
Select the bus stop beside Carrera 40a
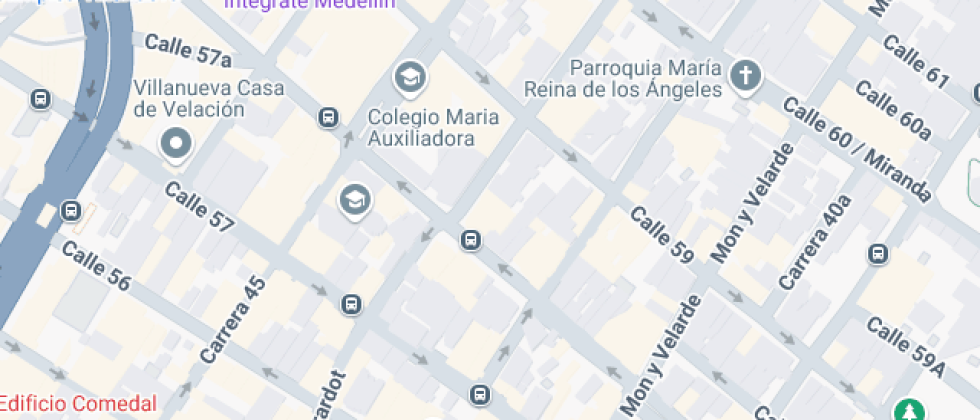click(x=879, y=253)
